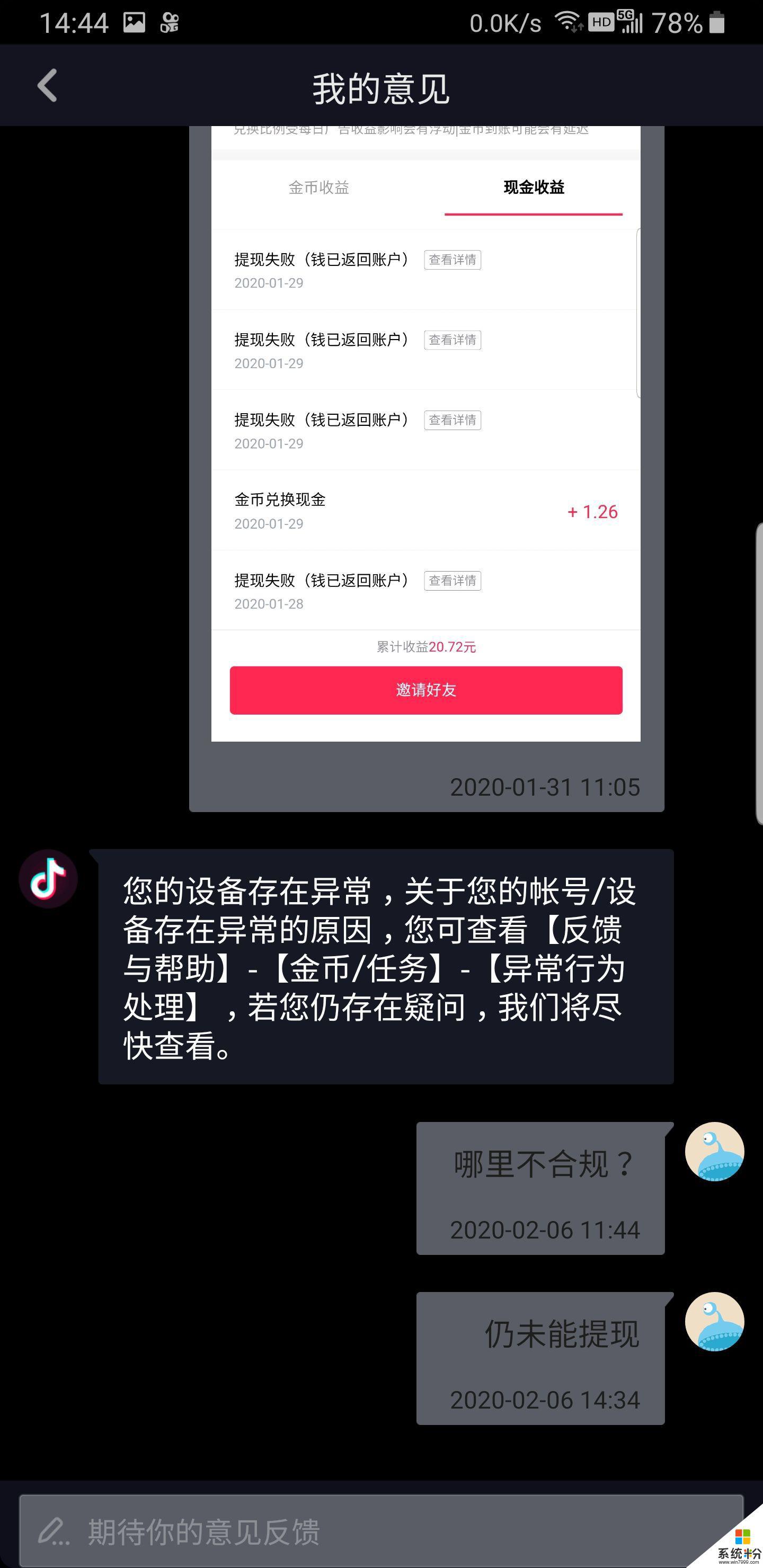763x1568 pixels.
Task: Open 查看详情 for the 2020-01-28 failed withdrawal
Action: tap(453, 581)
